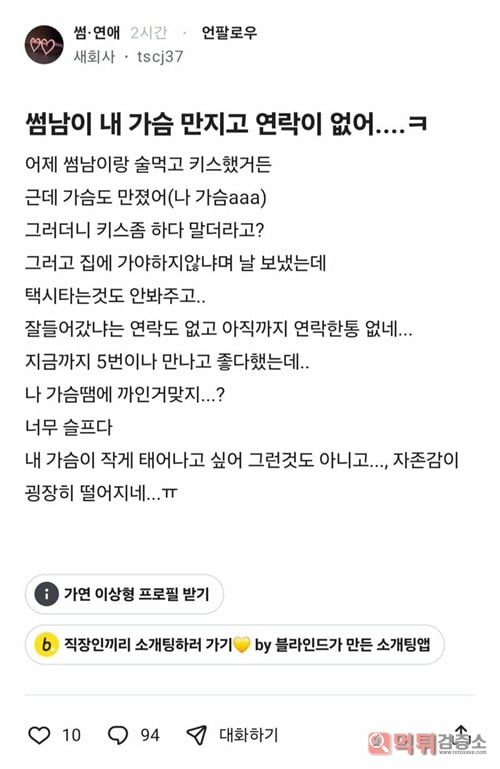500x769 pixels.
Task: Share the post with the upload icon
Action: [461, 734]
